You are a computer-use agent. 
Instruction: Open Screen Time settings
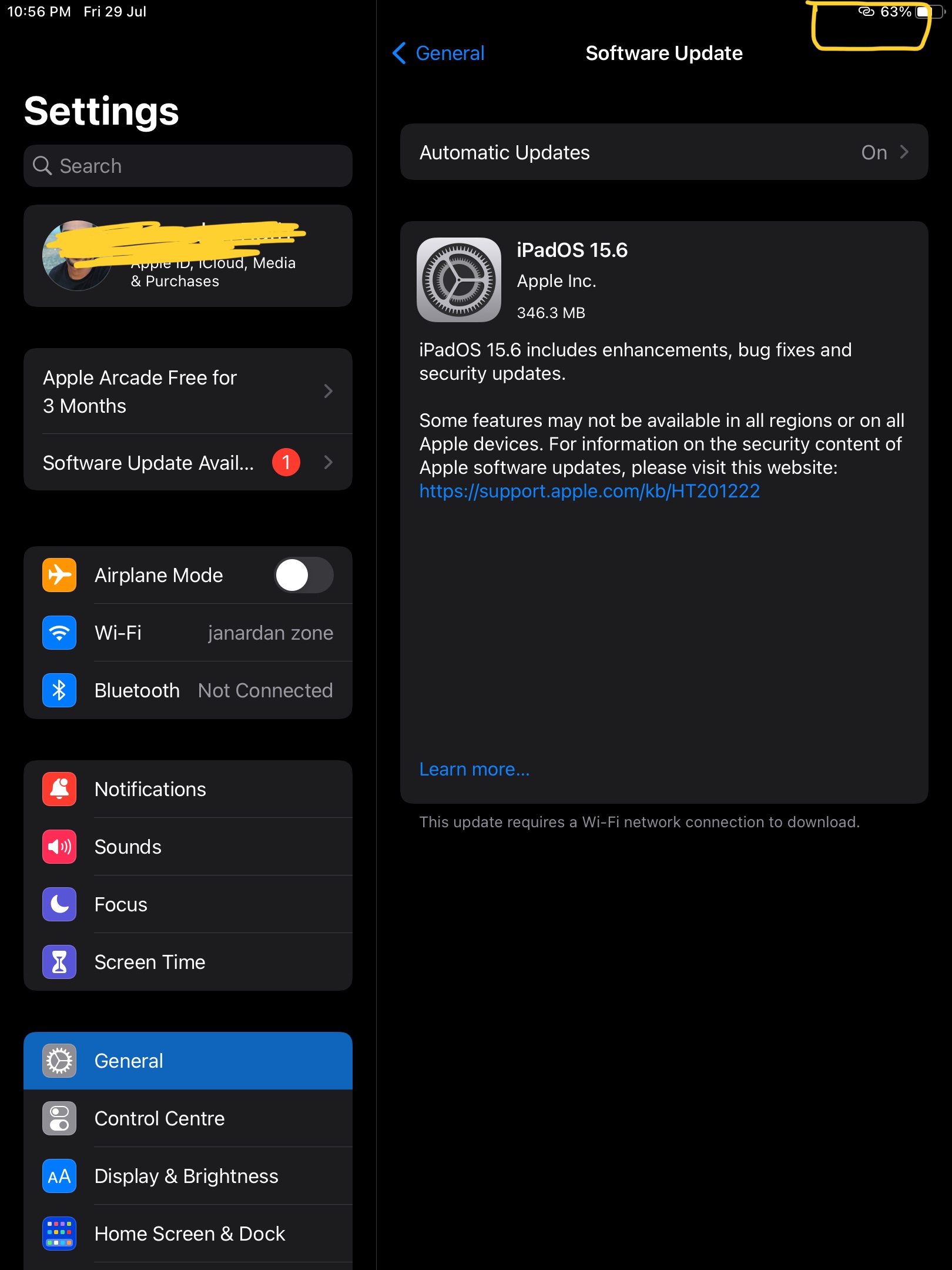click(188, 962)
